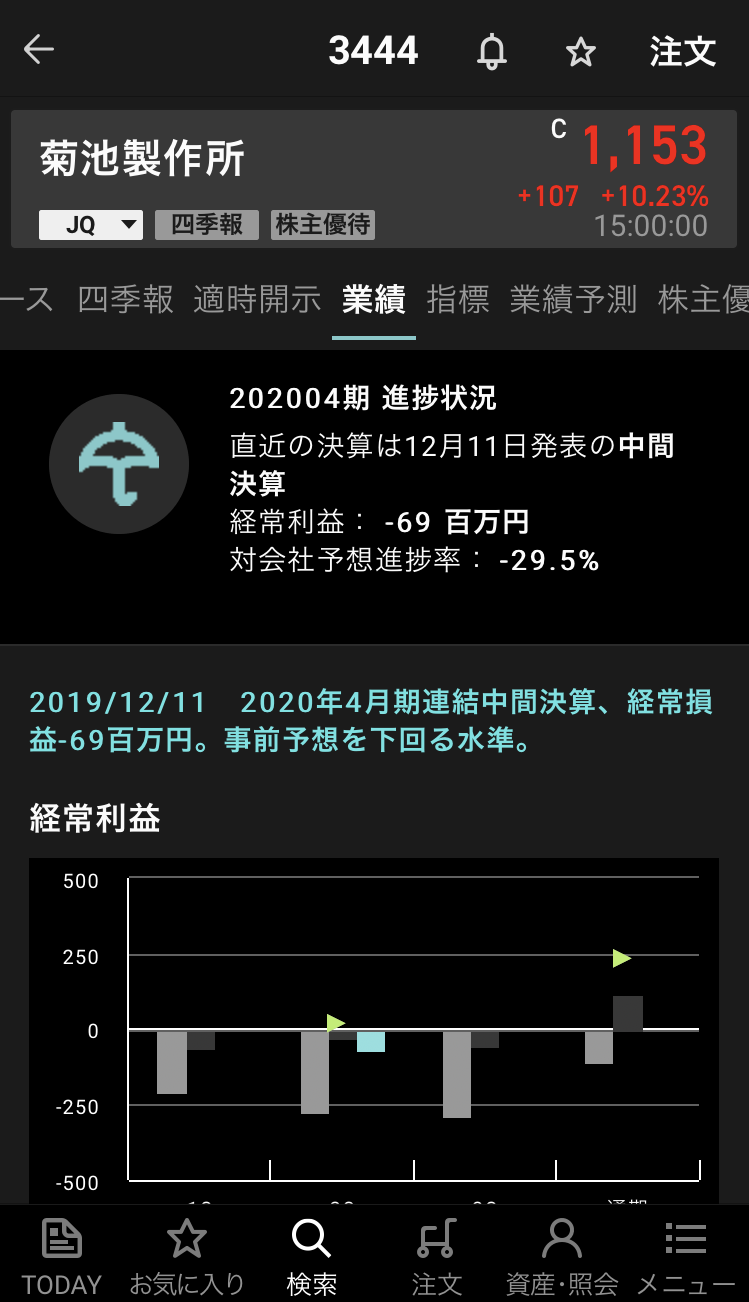Go back using the arrow icon
The width and height of the screenshot is (749, 1302).
click(x=39, y=50)
